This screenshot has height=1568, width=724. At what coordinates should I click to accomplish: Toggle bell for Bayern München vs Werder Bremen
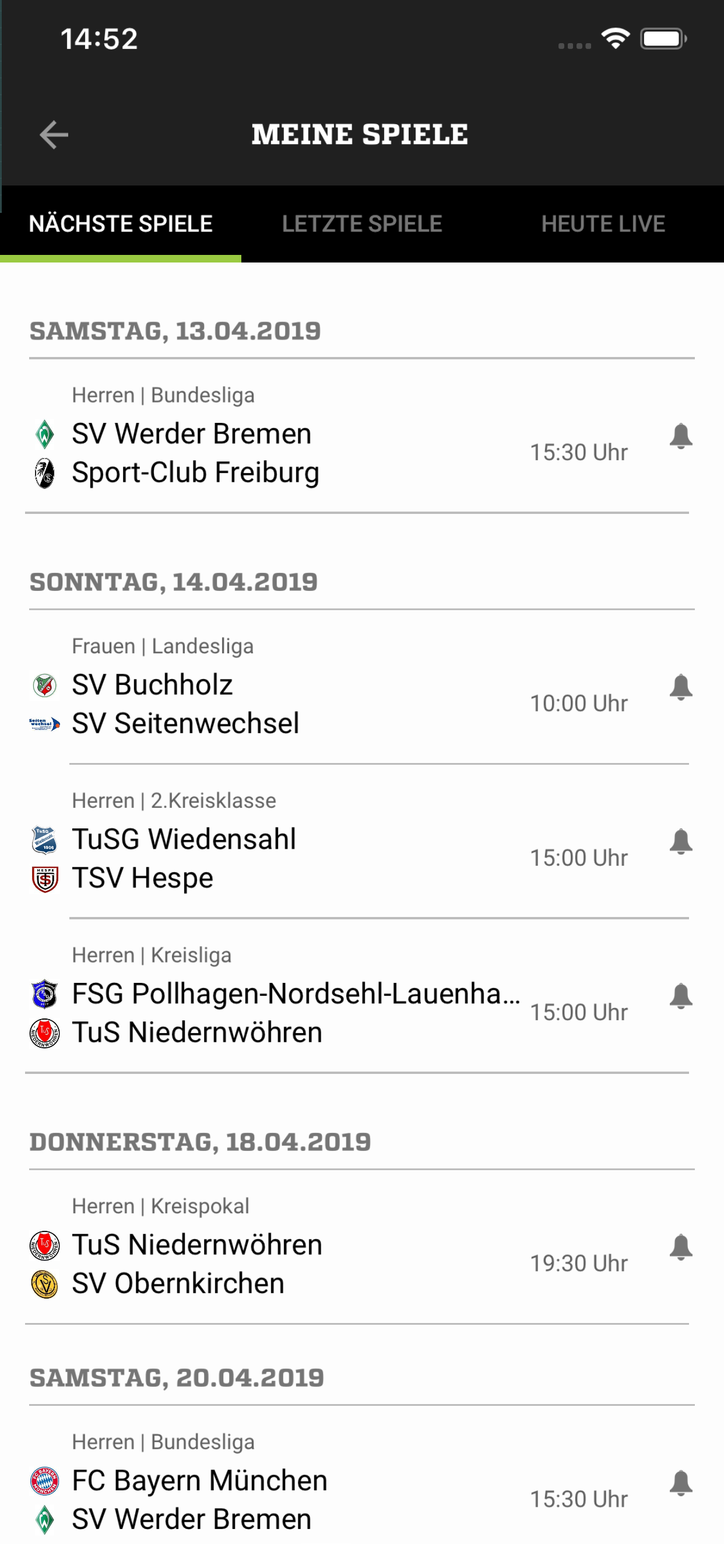(681, 1482)
